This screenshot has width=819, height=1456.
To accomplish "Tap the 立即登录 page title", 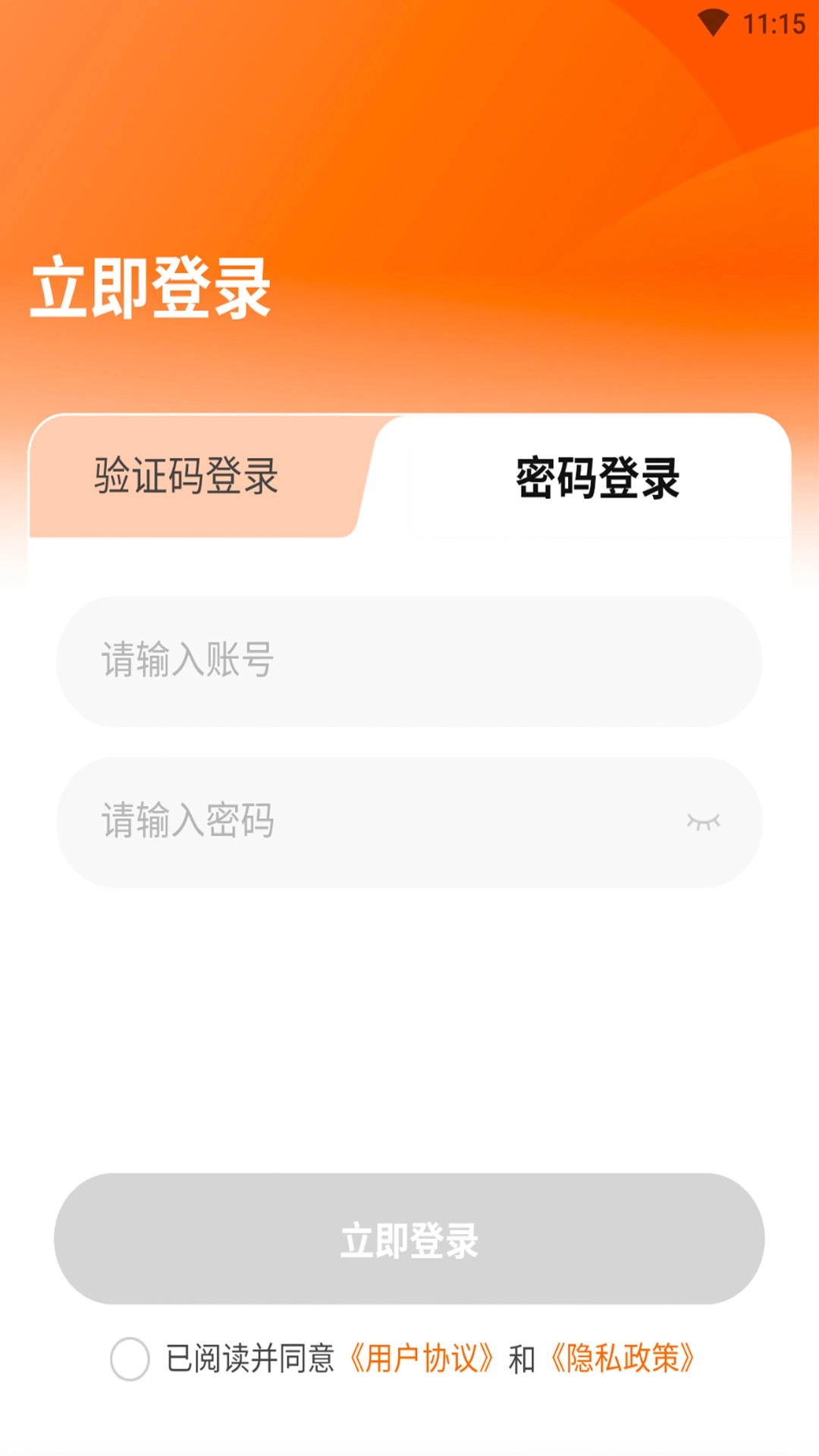I will (152, 287).
